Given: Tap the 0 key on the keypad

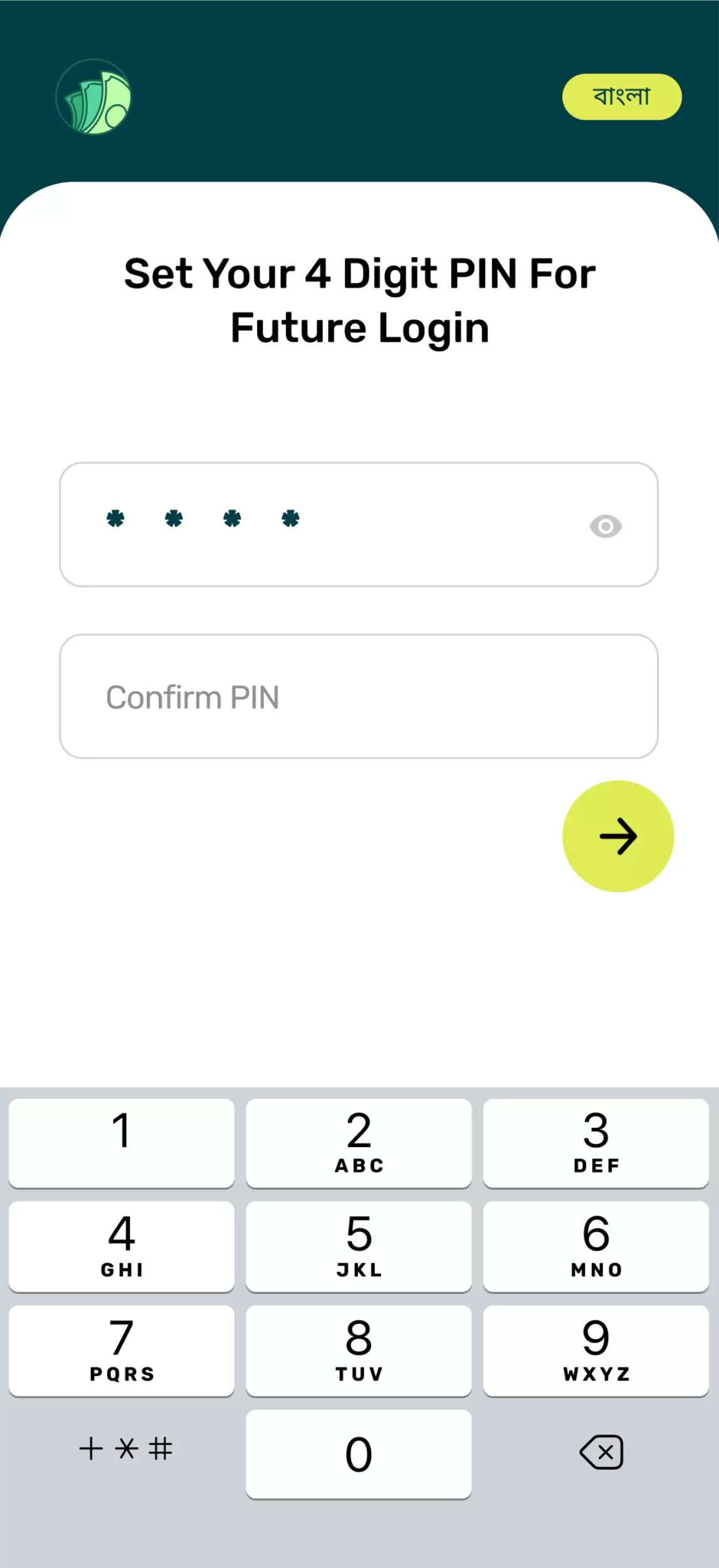Looking at the screenshot, I should 359,1453.
